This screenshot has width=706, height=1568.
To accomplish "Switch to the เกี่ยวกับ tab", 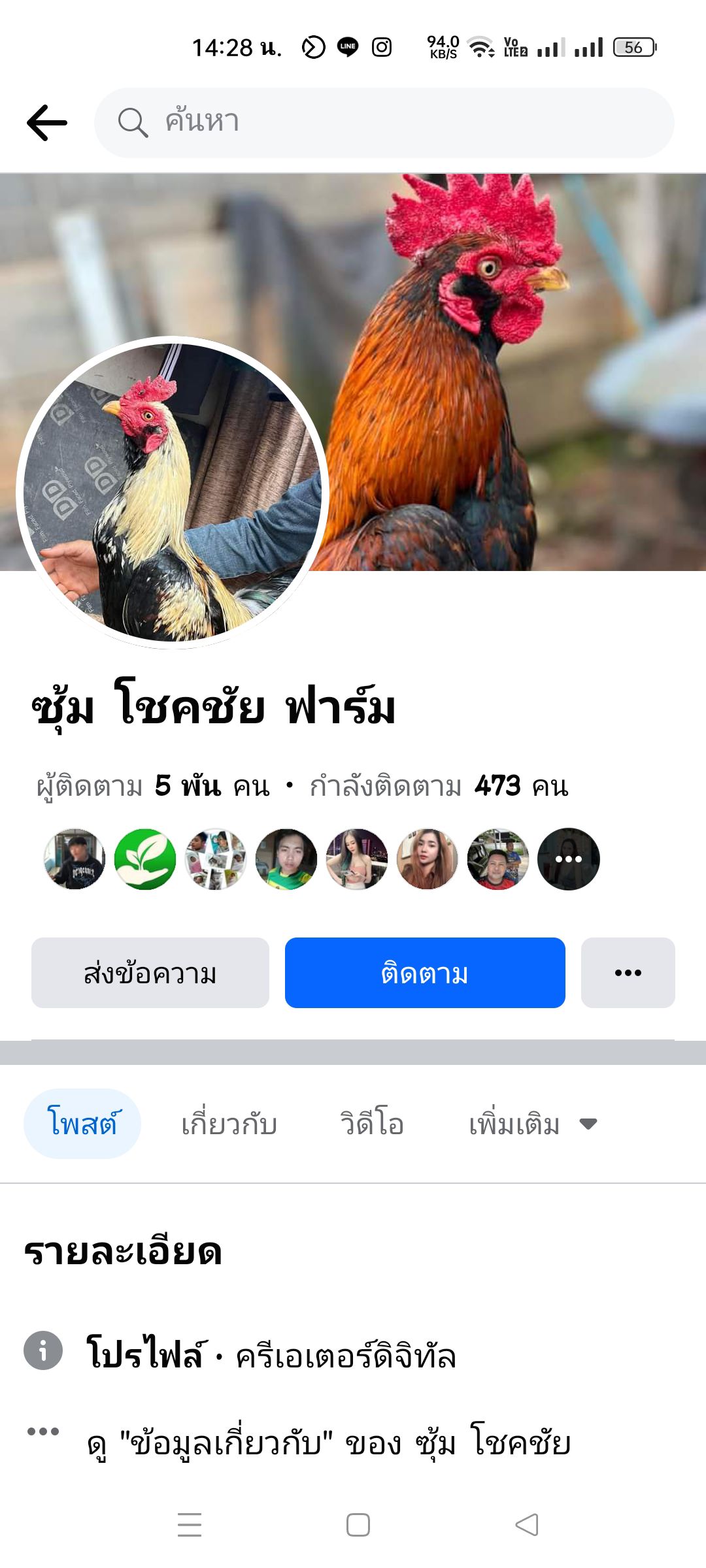I will pos(229,1124).
